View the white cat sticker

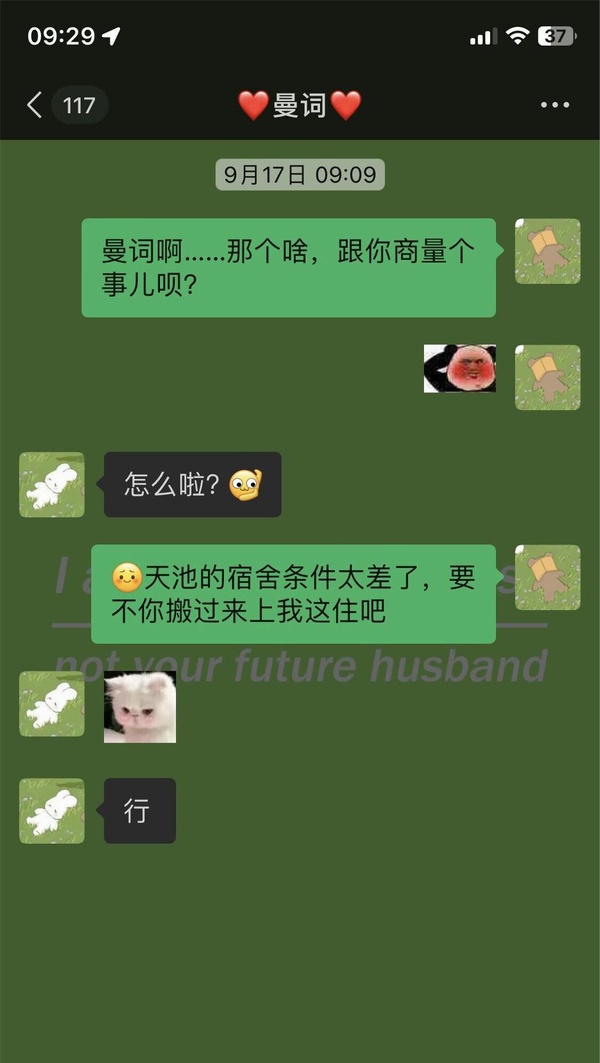click(140, 707)
